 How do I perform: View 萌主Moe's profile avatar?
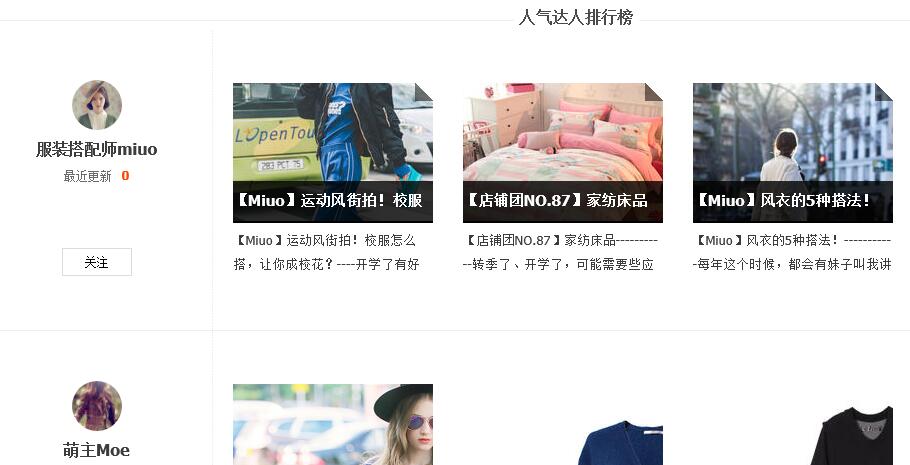pos(97,405)
